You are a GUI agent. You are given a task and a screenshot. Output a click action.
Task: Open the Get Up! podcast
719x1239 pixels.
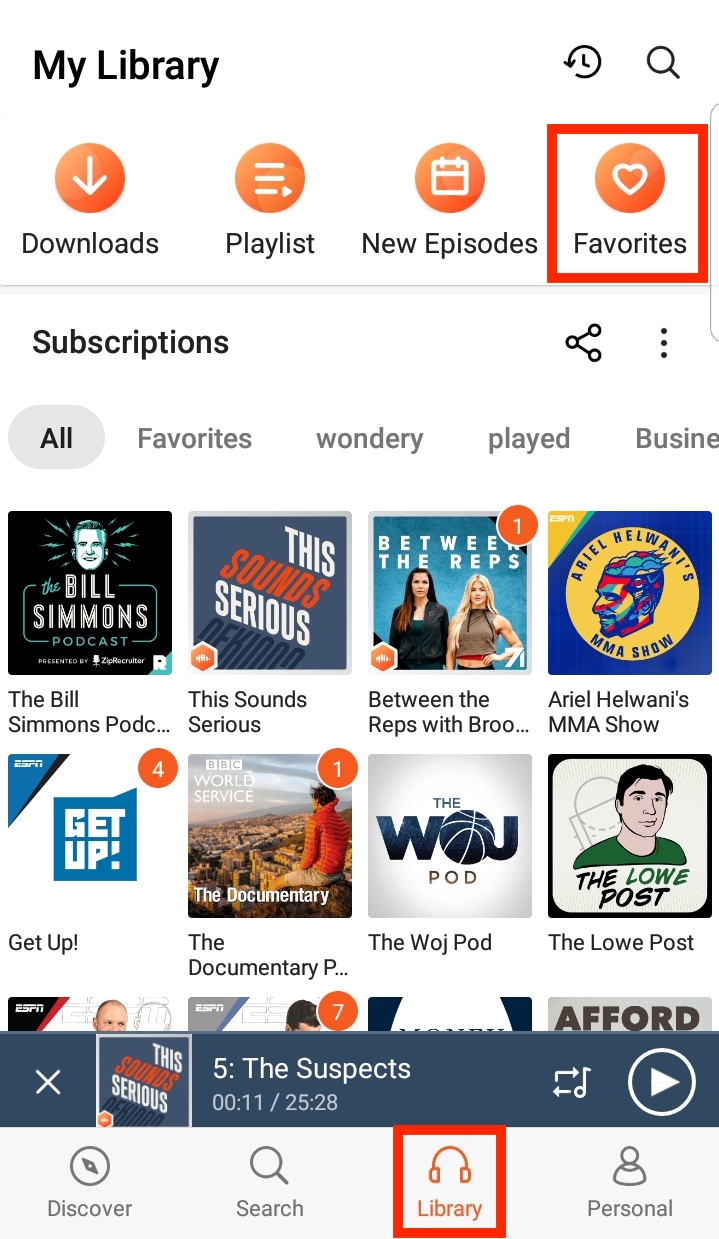pyautogui.click(x=90, y=836)
